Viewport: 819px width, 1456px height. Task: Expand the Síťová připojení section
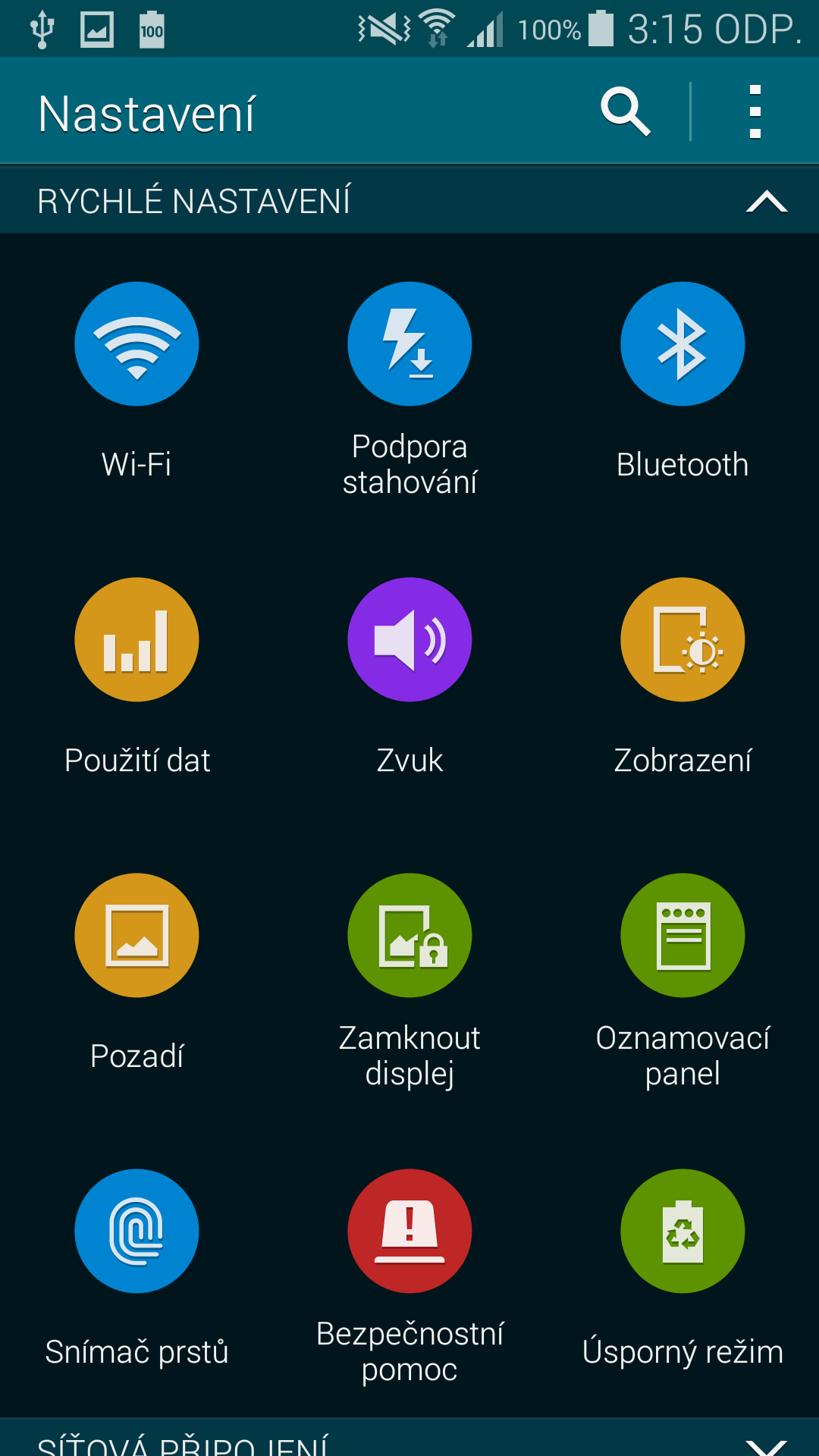tap(409, 1439)
